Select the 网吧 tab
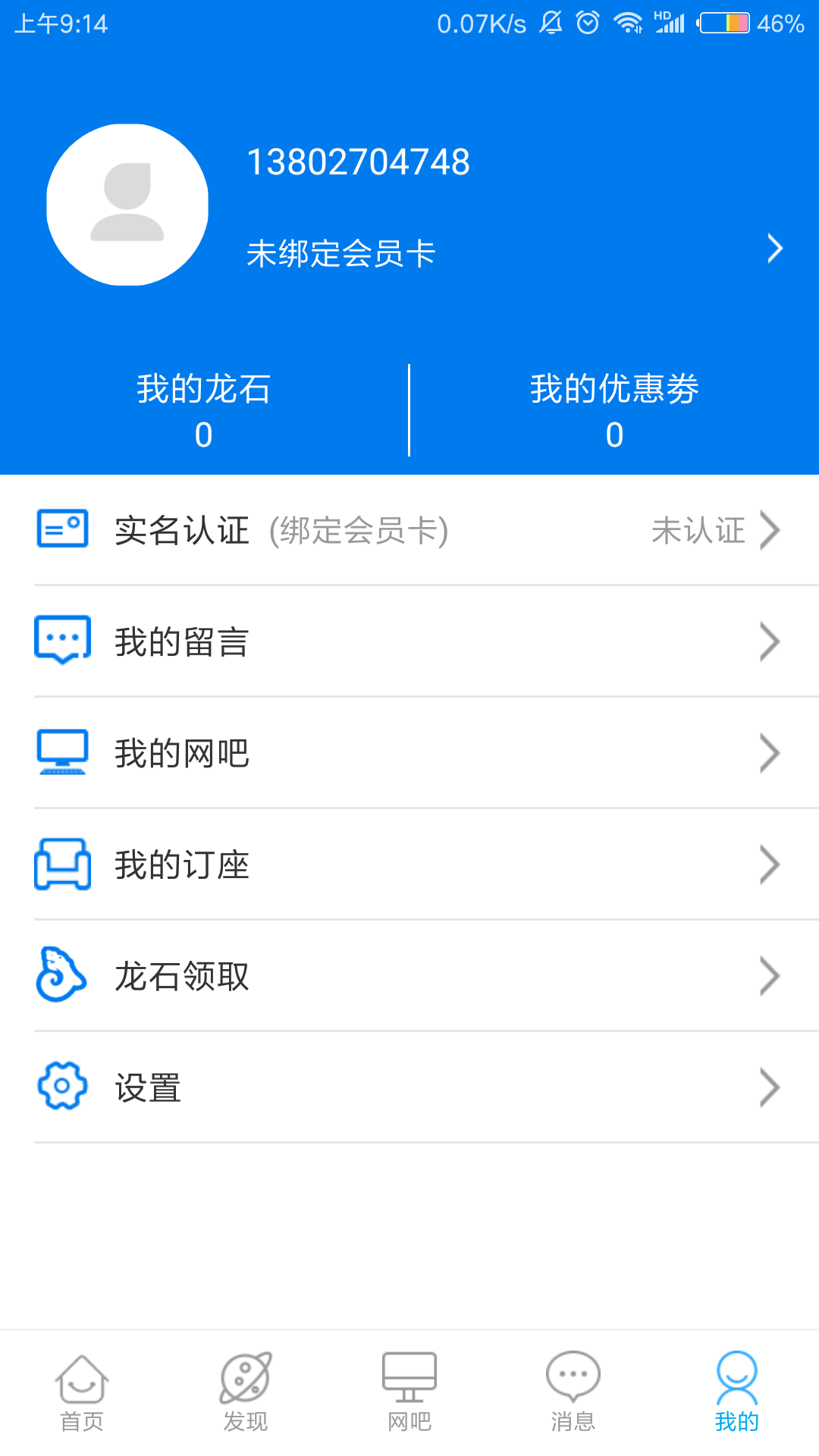Viewport: 819px width, 1456px height. tap(409, 1393)
